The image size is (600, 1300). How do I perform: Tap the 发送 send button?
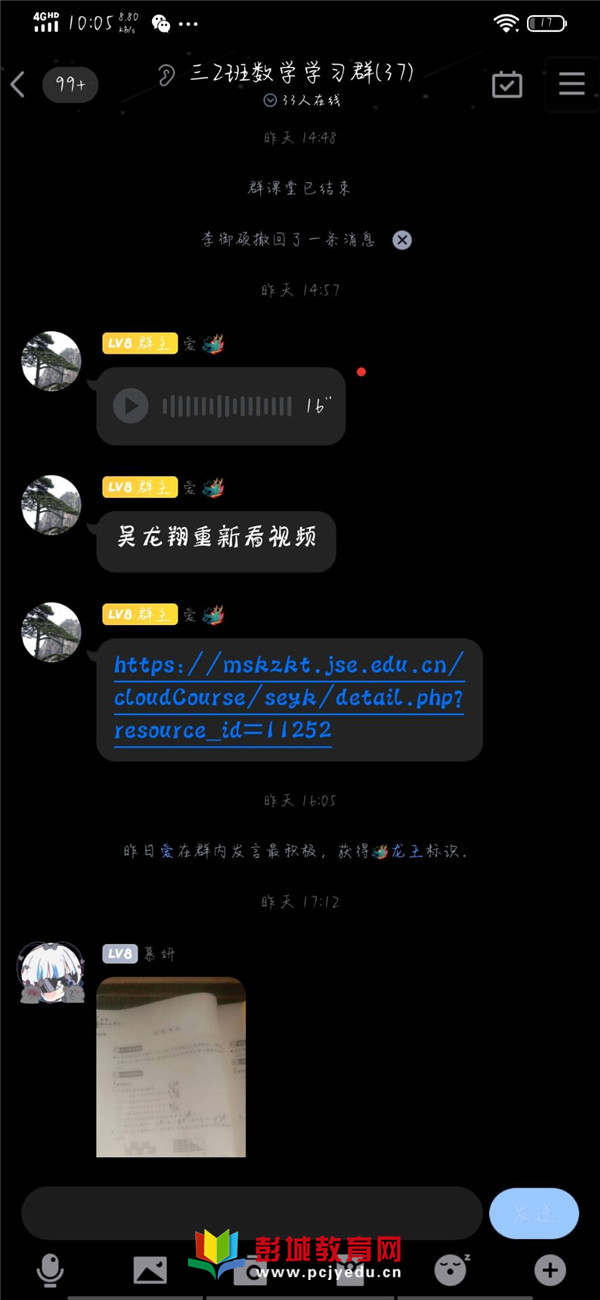pyautogui.click(x=533, y=1213)
